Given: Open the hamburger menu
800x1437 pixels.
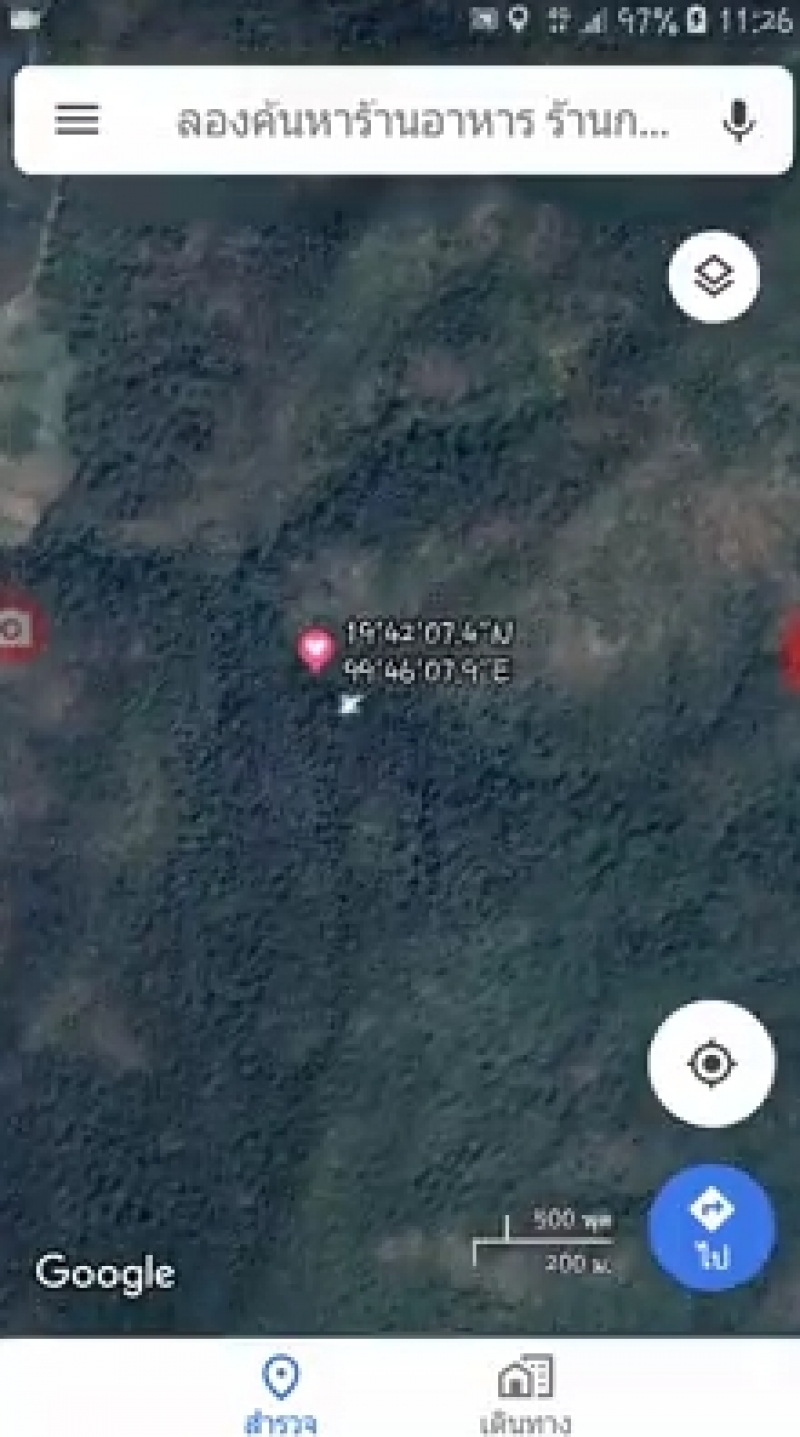Looking at the screenshot, I should click(x=77, y=121).
